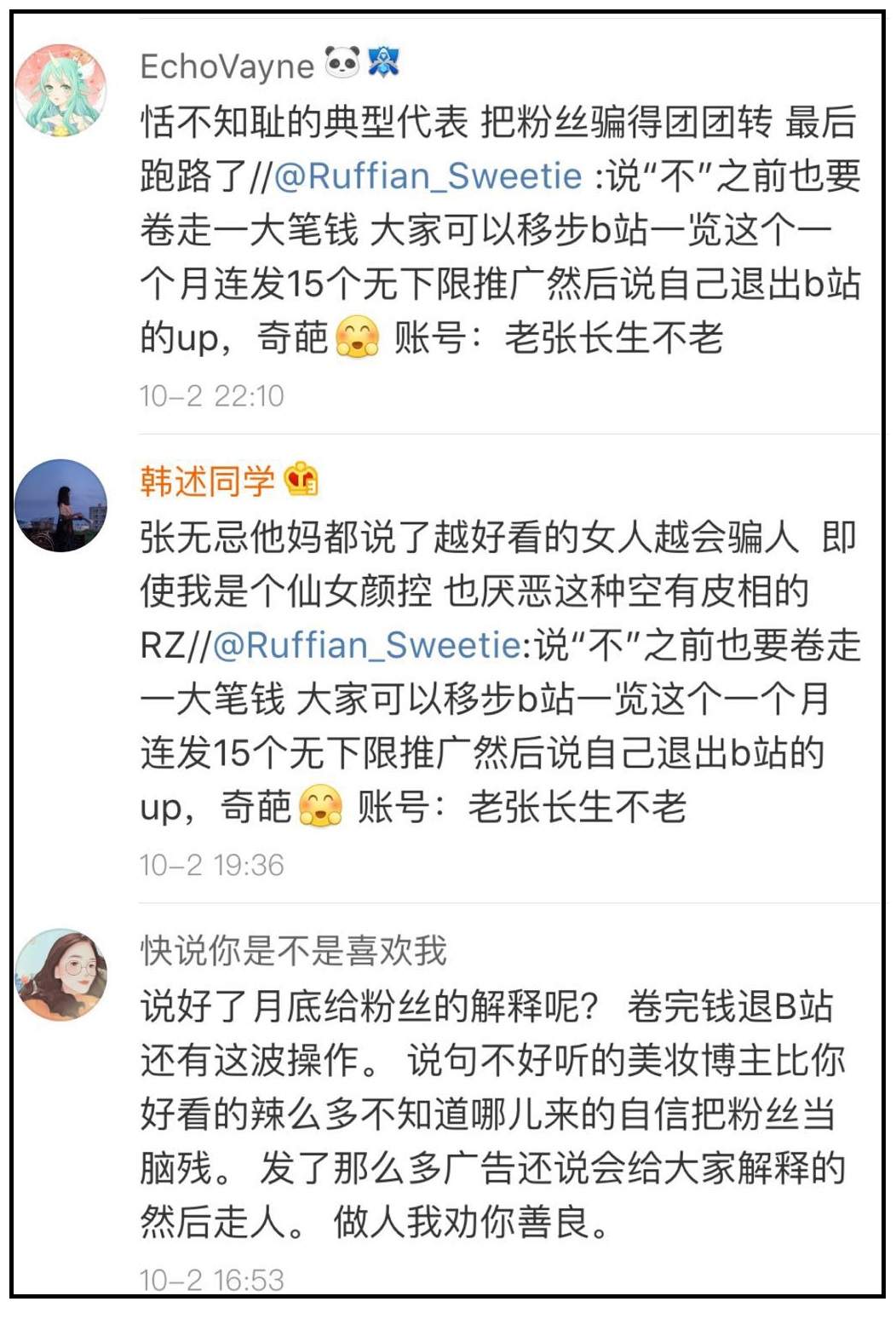Open EchoVayne's profile avatar
This screenshot has height=1319, width=896.
click(61, 91)
